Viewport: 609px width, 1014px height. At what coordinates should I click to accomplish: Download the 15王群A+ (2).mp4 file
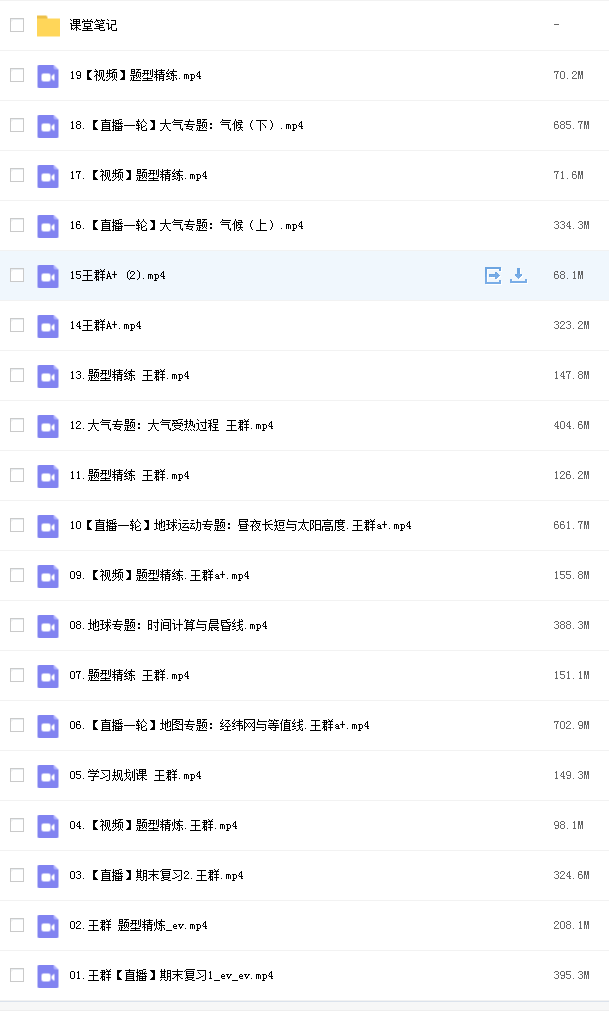[518, 275]
